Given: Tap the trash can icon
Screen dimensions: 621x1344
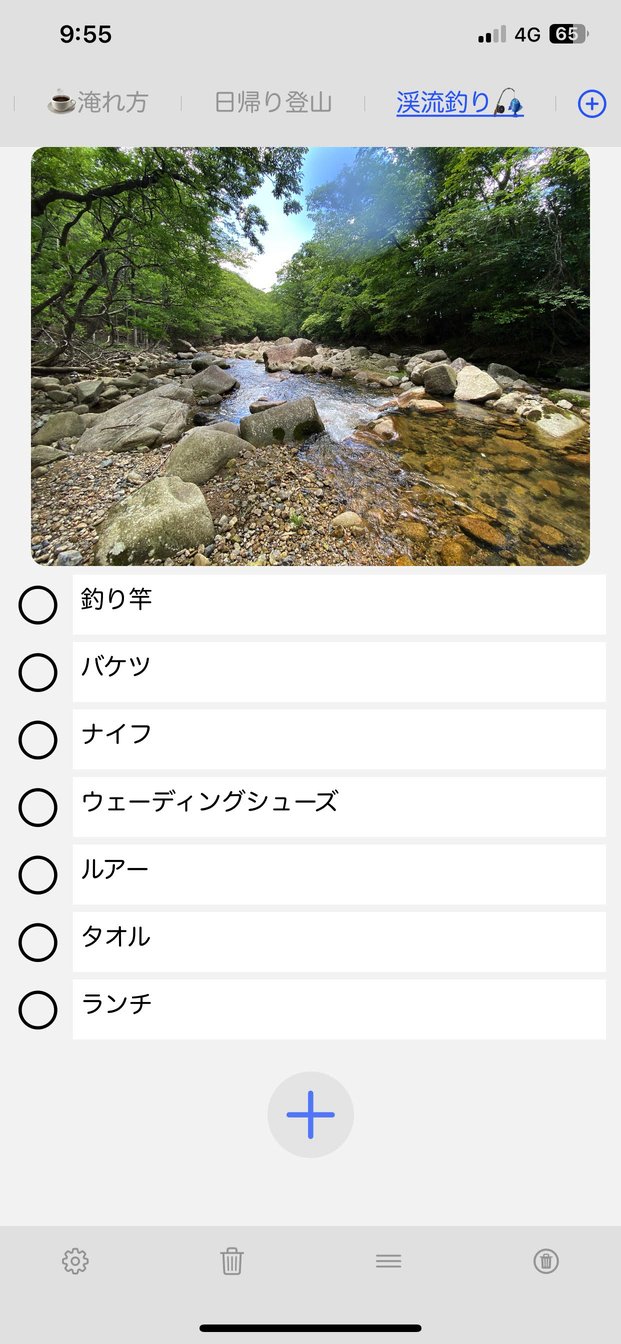Looking at the screenshot, I should [232, 1261].
